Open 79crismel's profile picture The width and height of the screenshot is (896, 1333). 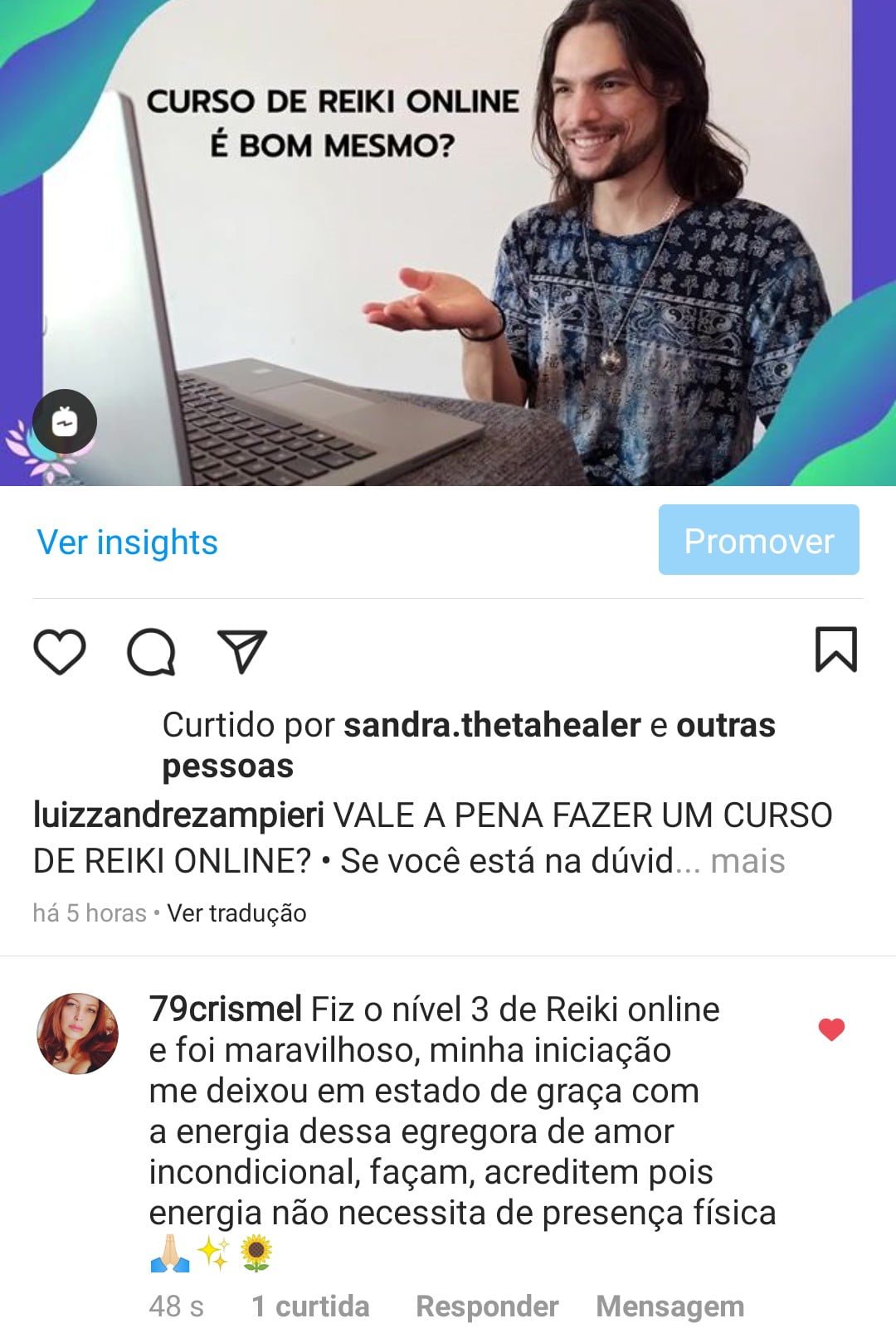(x=78, y=1034)
